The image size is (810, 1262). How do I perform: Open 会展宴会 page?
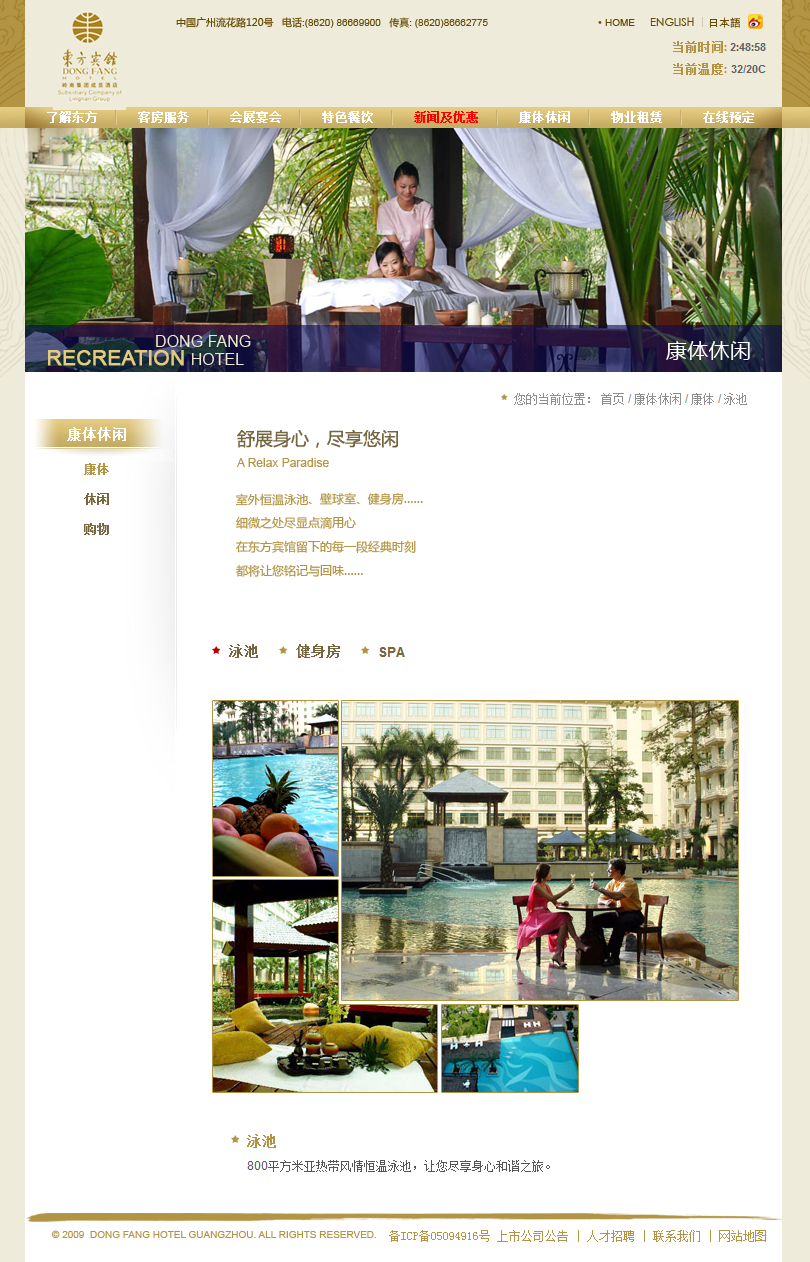[255, 117]
